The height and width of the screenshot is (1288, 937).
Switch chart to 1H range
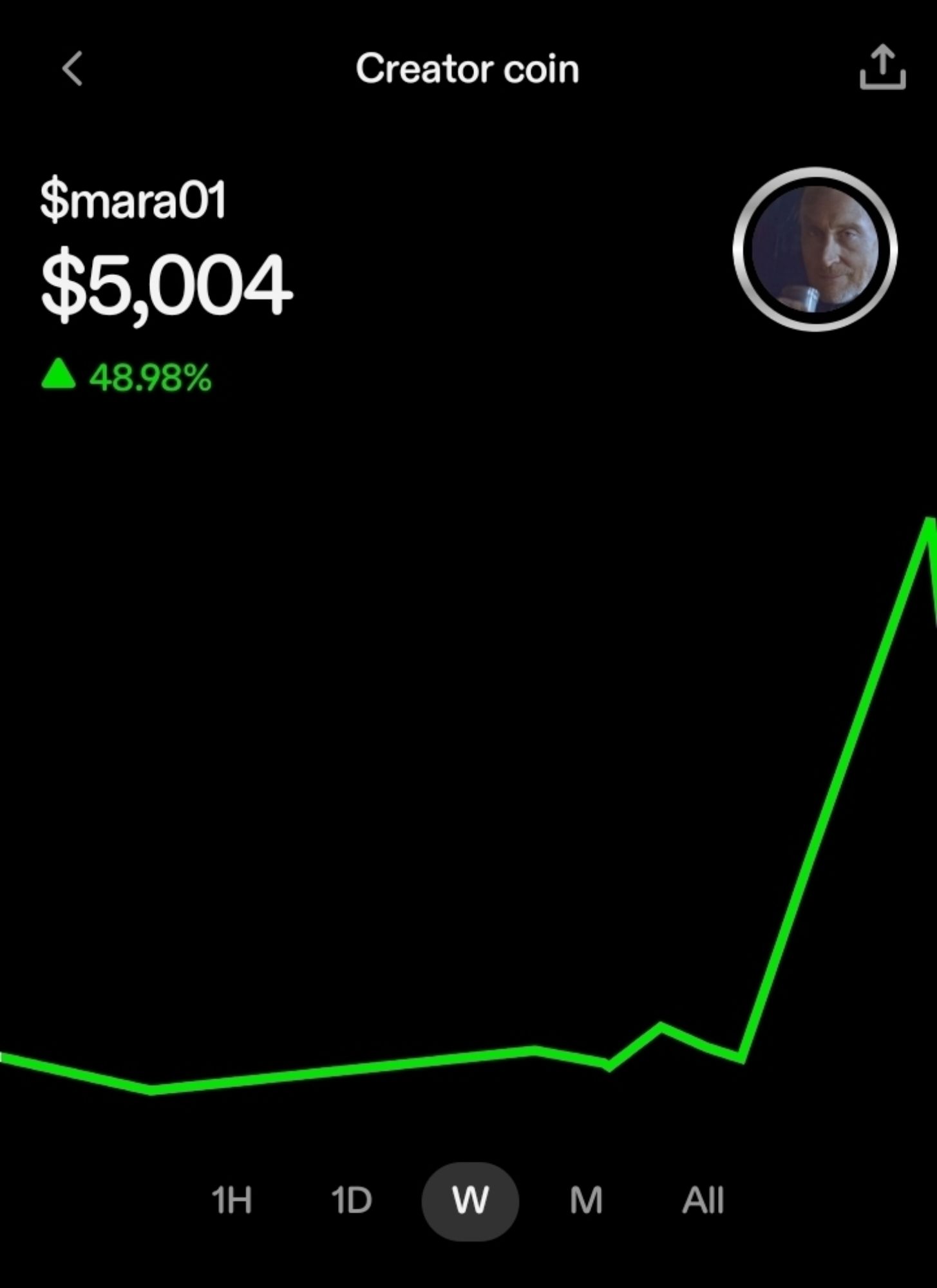click(232, 1200)
